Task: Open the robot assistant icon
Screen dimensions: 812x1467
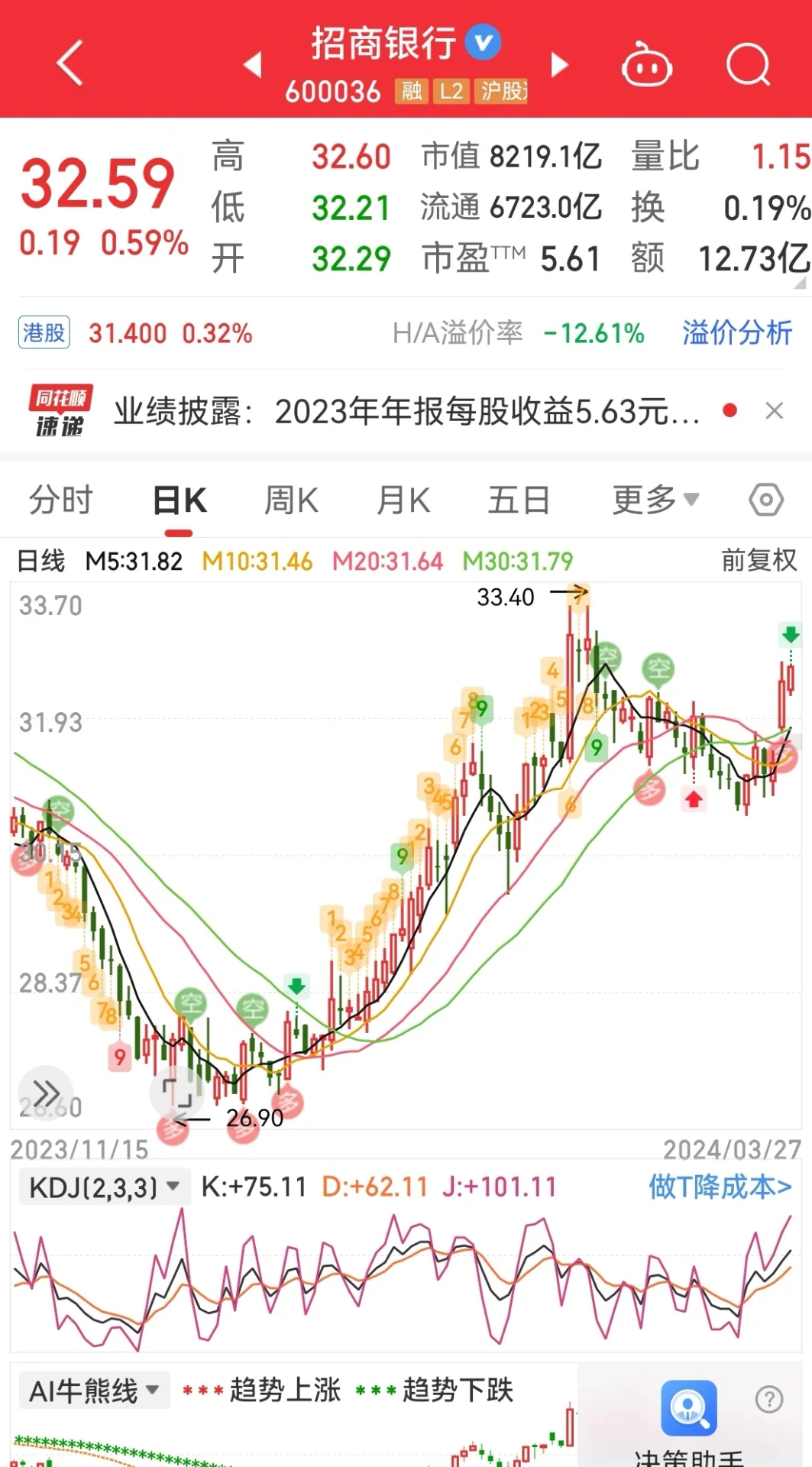Action: tap(646, 66)
